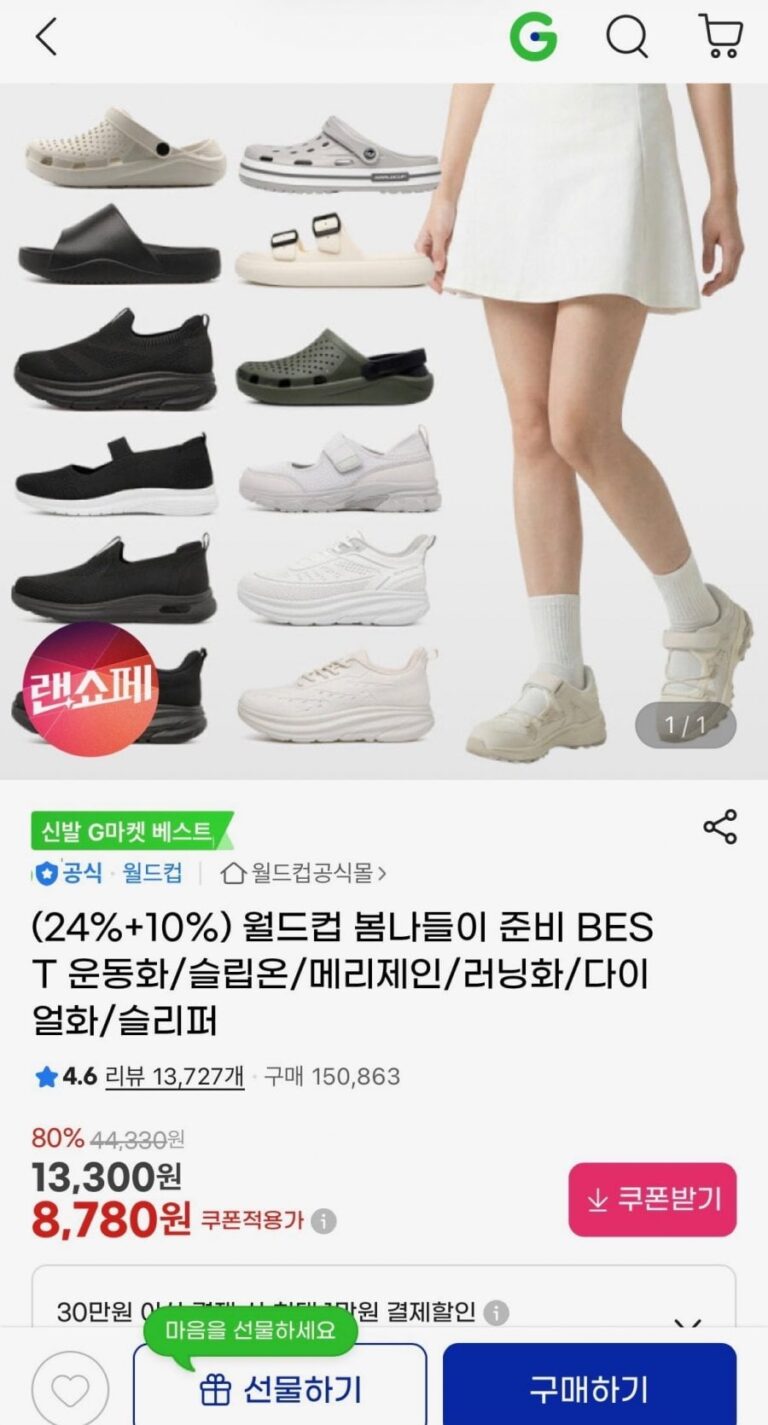The height and width of the screenshot is (1425, 768).
Task: Open 월드컵공식몰 store page
Action: coord(304,873)
